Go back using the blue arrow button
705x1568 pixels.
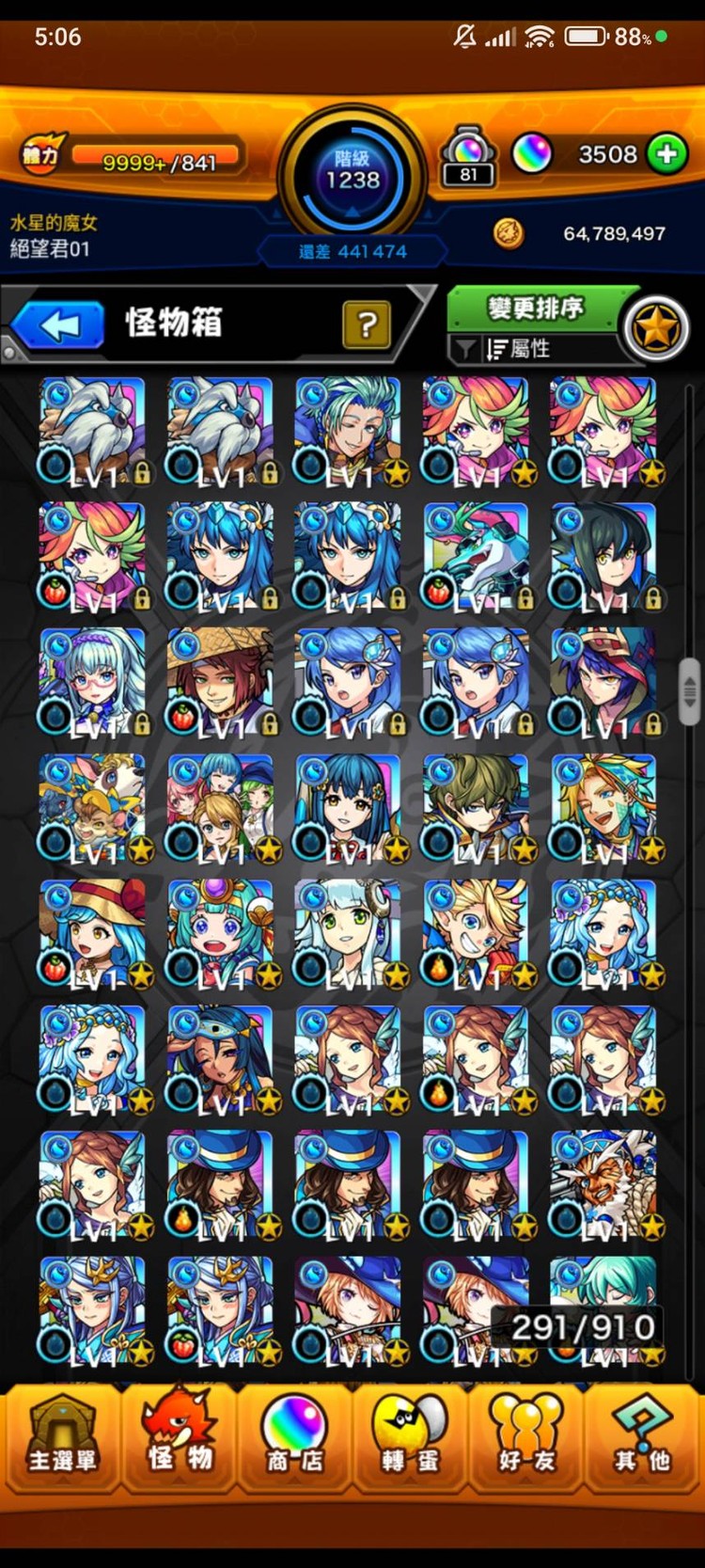(58, 326)
